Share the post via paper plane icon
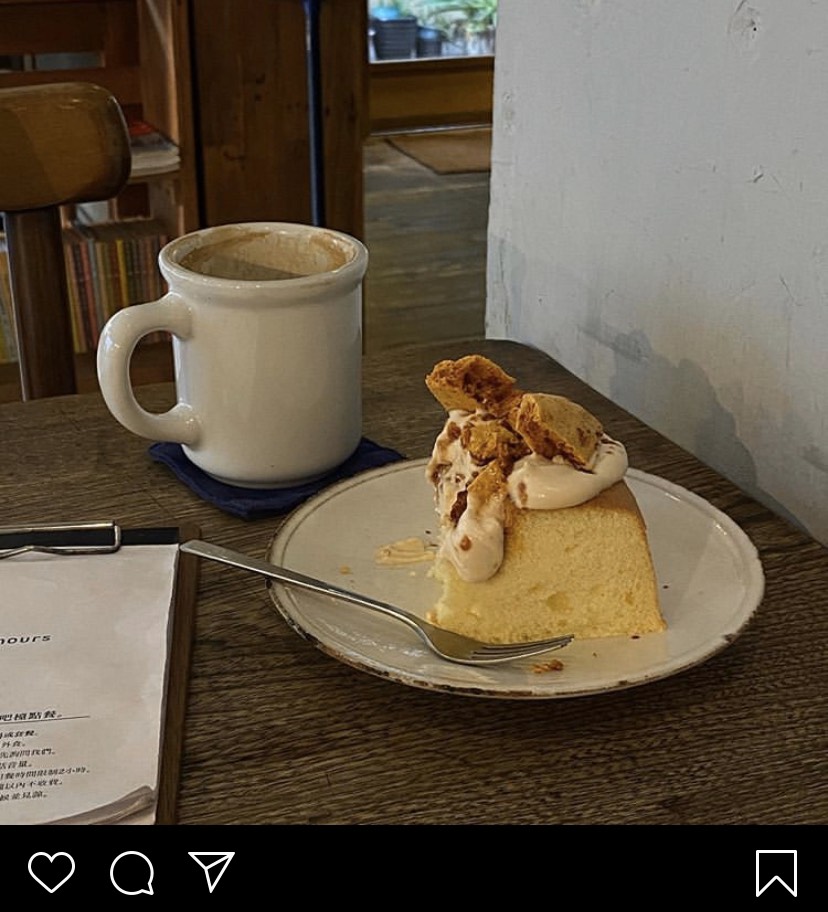The height and width of the screenshot is (912, 828). 212,871
